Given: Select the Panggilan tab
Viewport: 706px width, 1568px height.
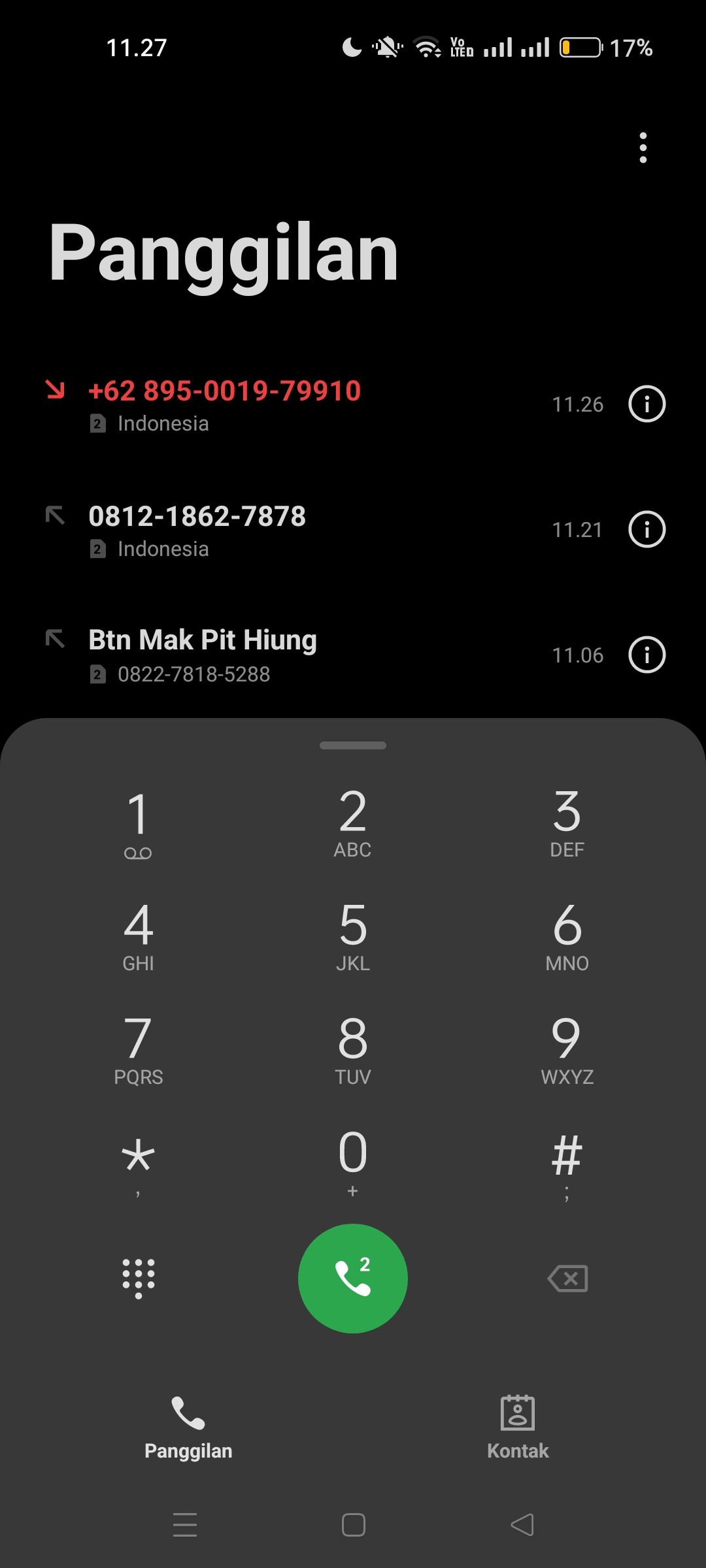Looking at the screenshot, I should [188, 1428].
